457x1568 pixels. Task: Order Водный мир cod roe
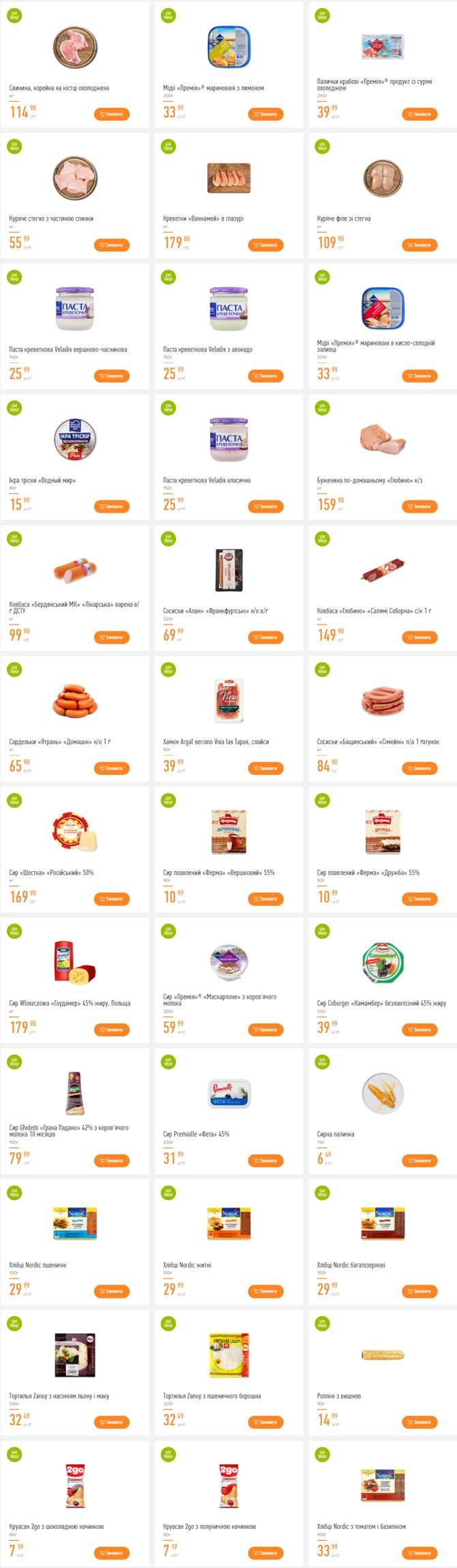point(111,507)
